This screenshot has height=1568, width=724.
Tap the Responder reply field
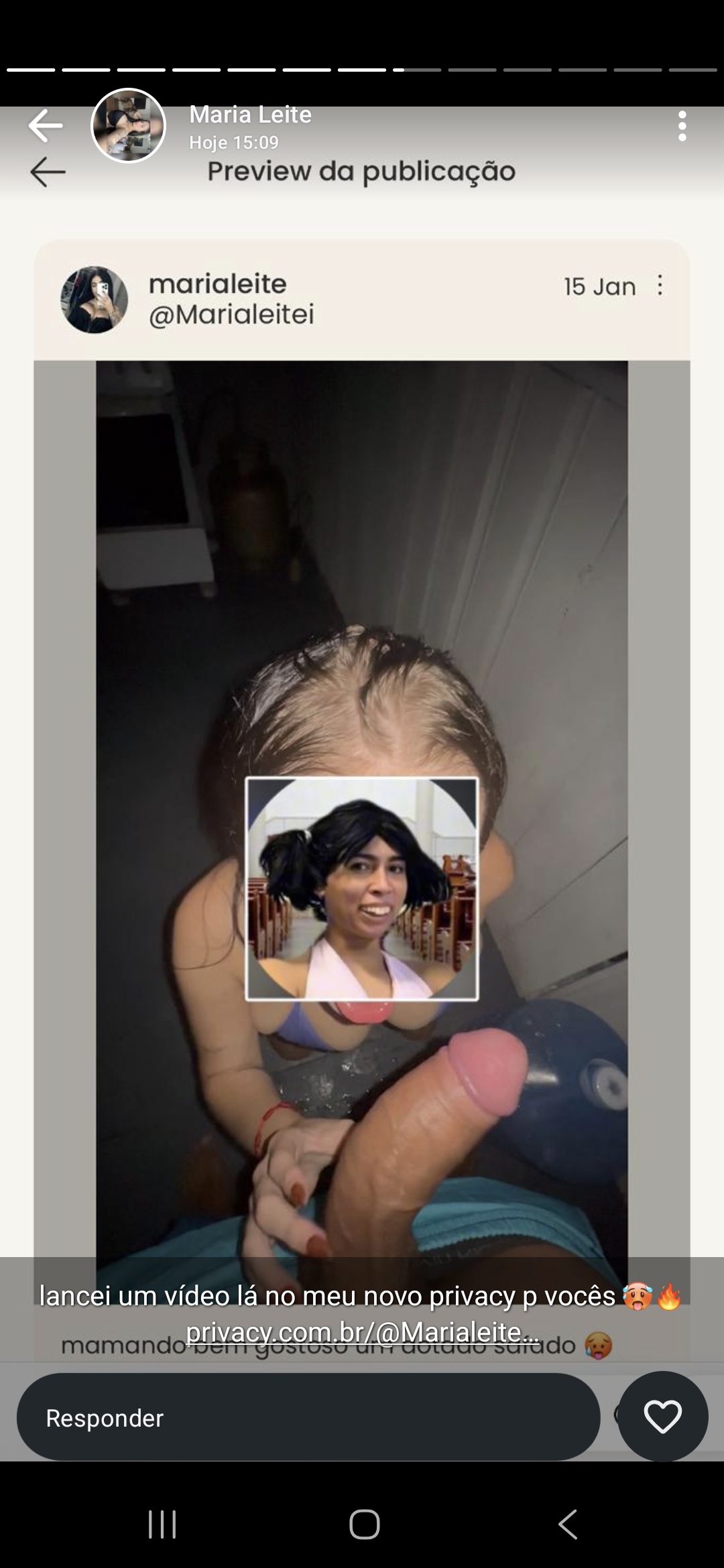pos(308,1417)
